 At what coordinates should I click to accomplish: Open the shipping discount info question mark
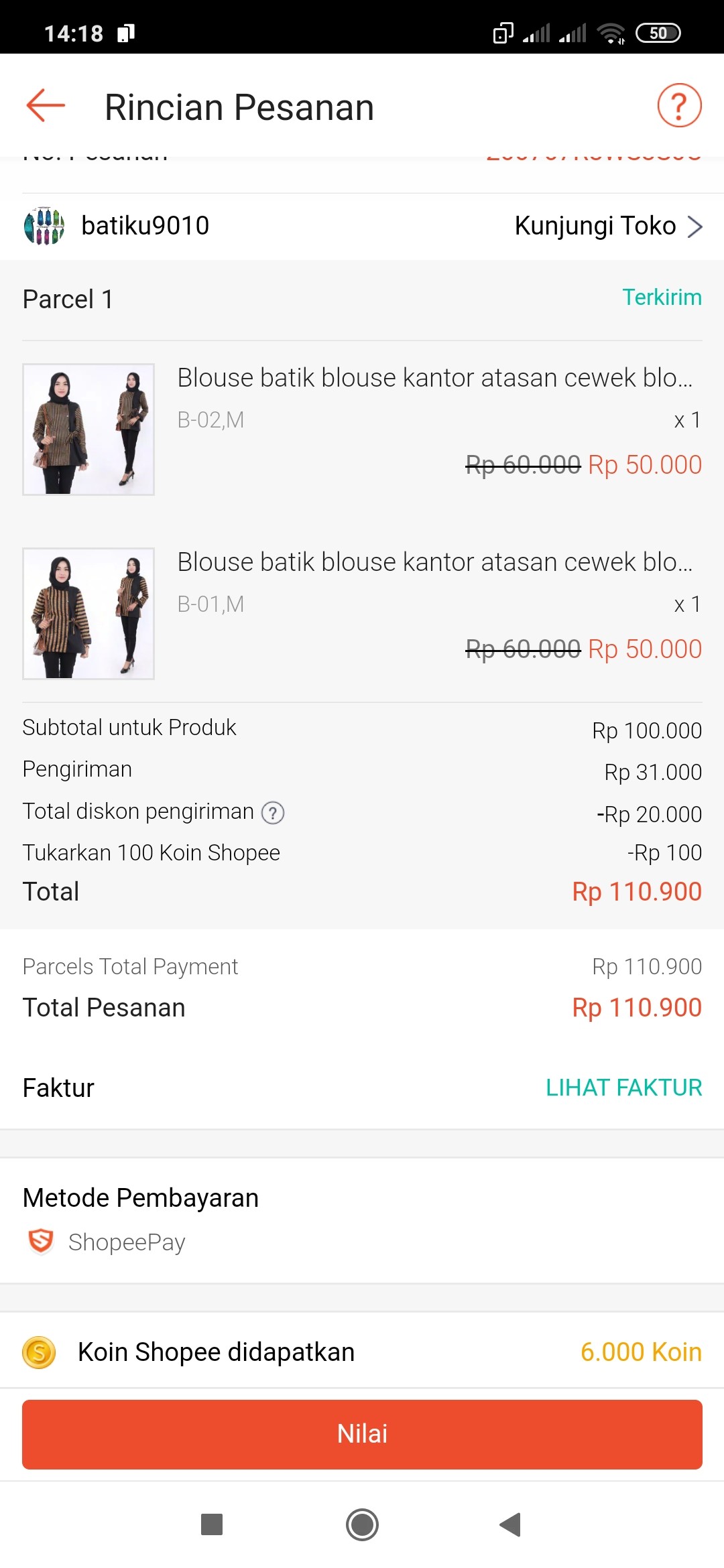tap(272, 812)
